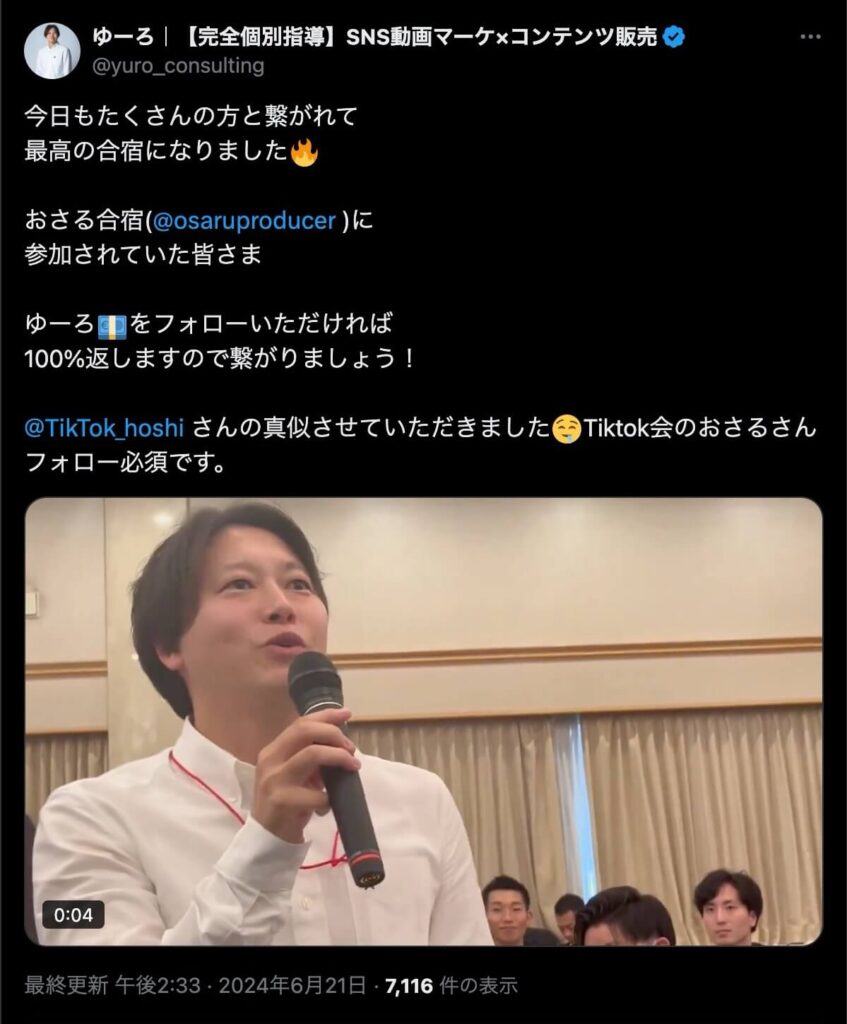This screenshot has width=847, height=1024.
Task: Open the tweet's overflow menu
Action: (x=812, y=37)
